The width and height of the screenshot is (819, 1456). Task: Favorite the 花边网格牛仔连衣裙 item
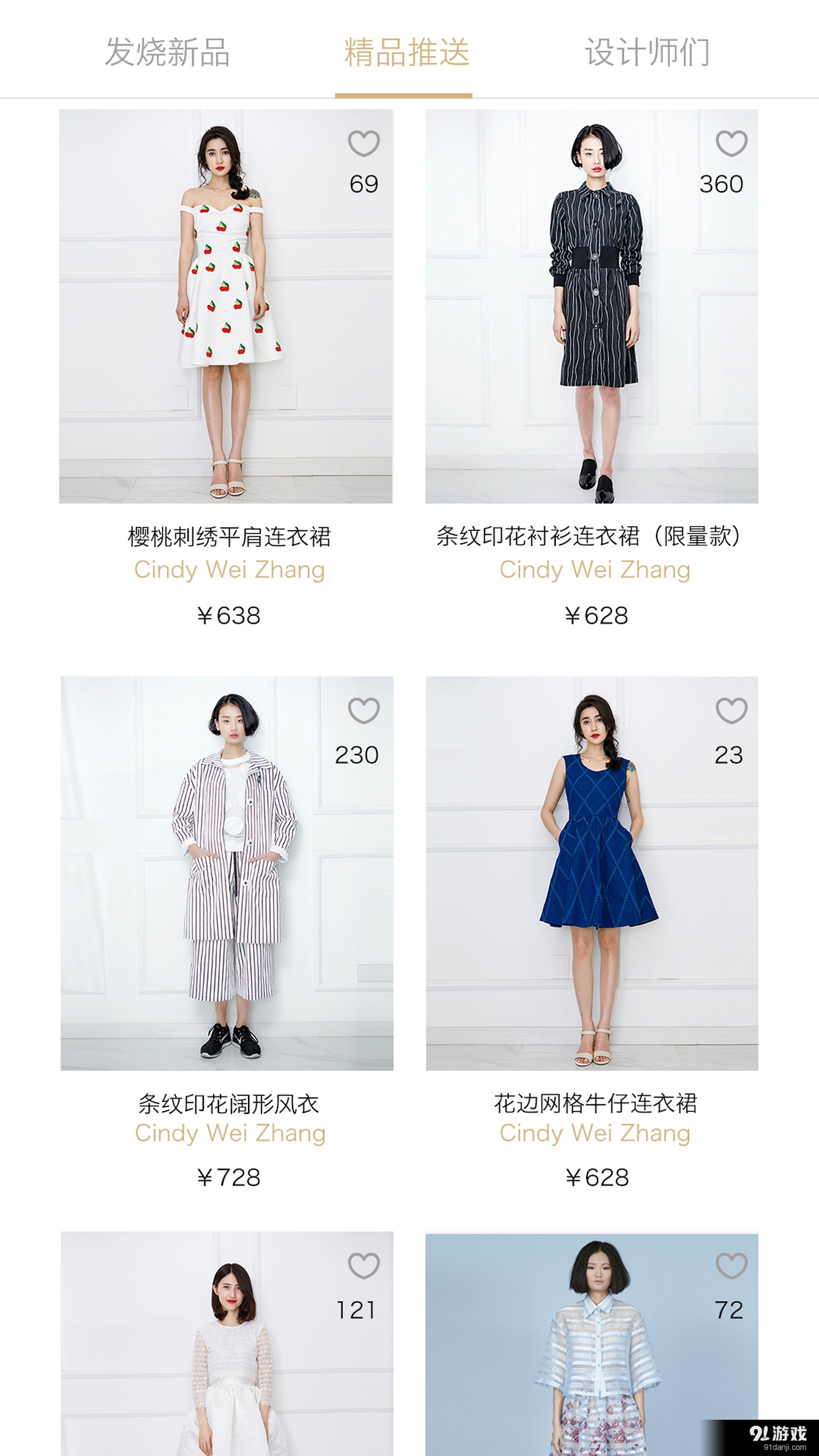click(x=731, y=710)
